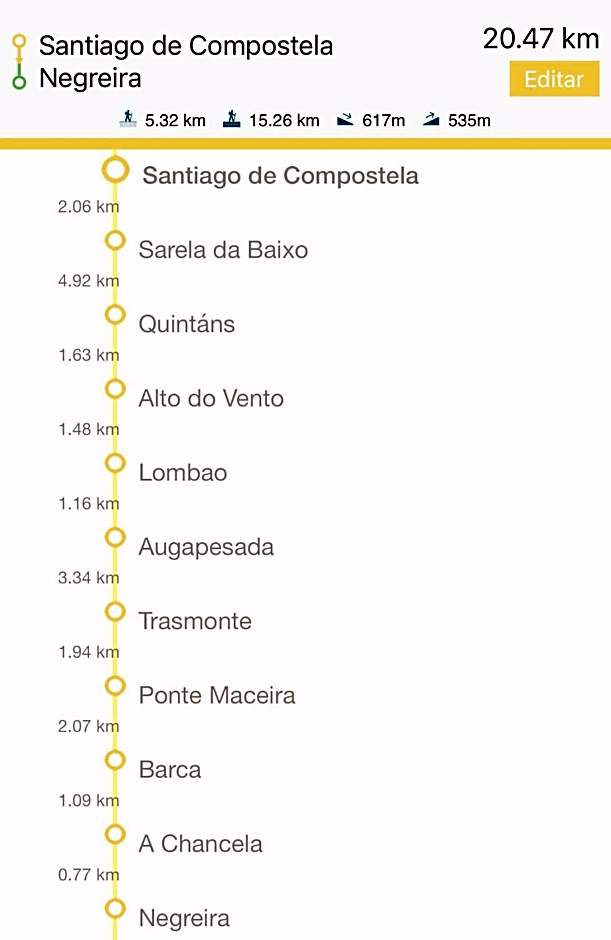The width and height of the screenshot is (611, 940).
Task: Choose Lombao from the route list
Action: click(x=183, y=472)
